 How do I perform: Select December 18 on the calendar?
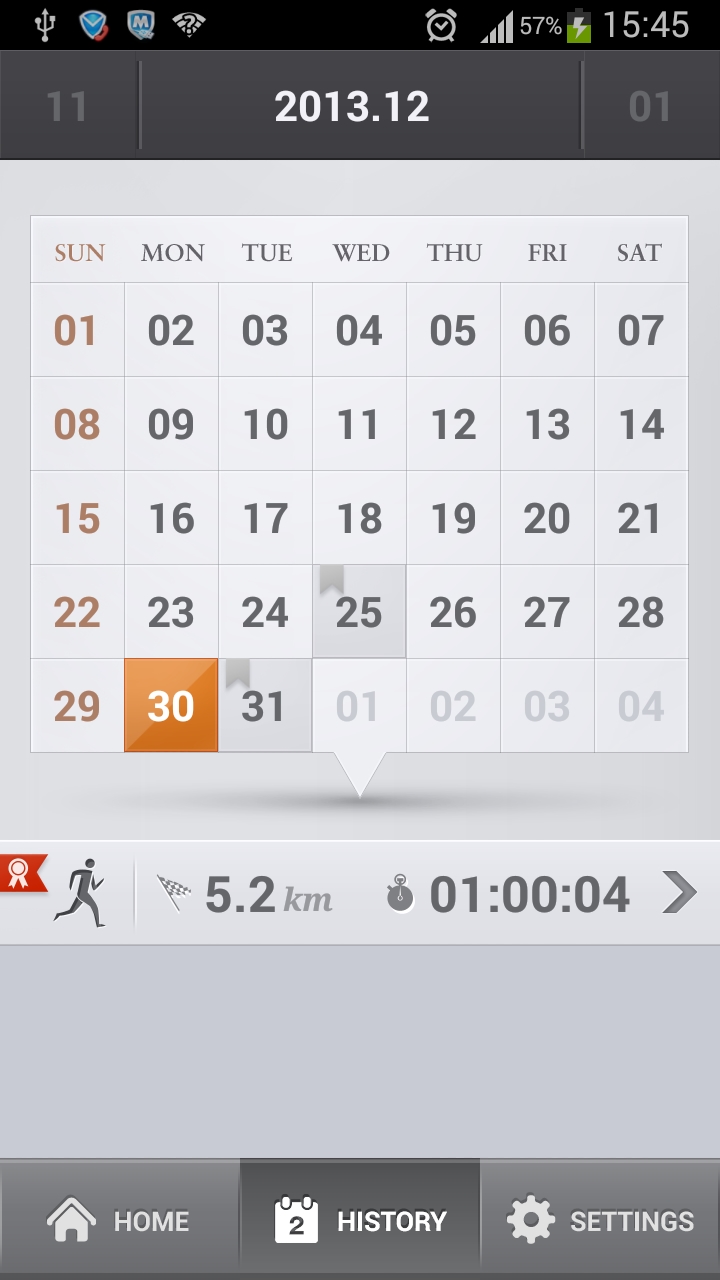(x=359, y=517)
